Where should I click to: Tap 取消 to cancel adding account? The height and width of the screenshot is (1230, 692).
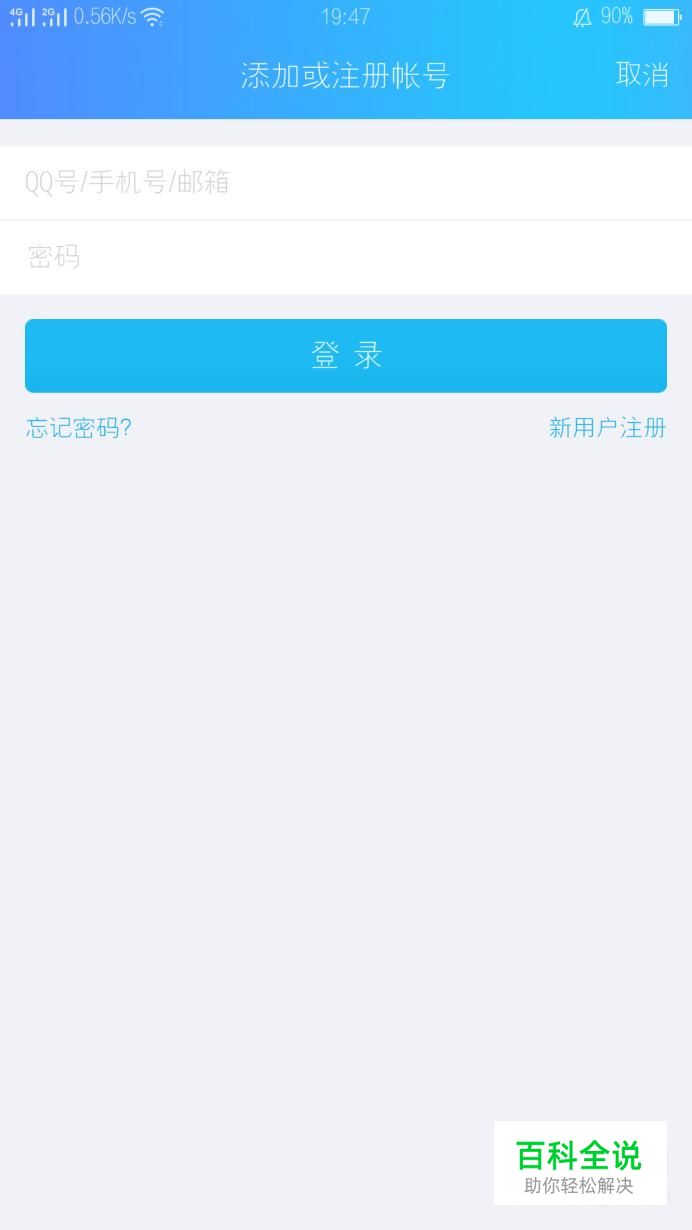pyautogui.click(x=642, y=75)
